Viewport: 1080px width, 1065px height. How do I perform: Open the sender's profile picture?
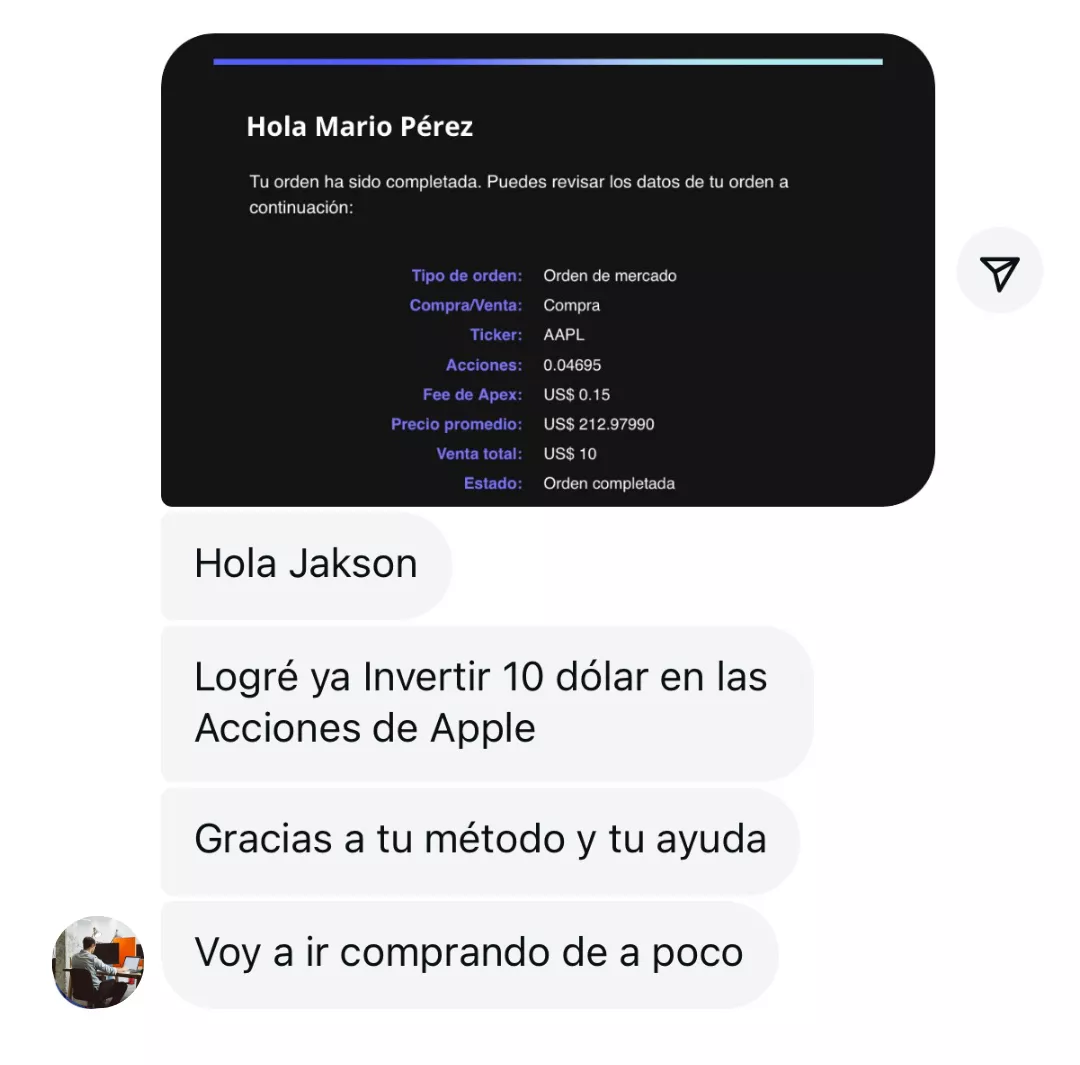point(98,961)
